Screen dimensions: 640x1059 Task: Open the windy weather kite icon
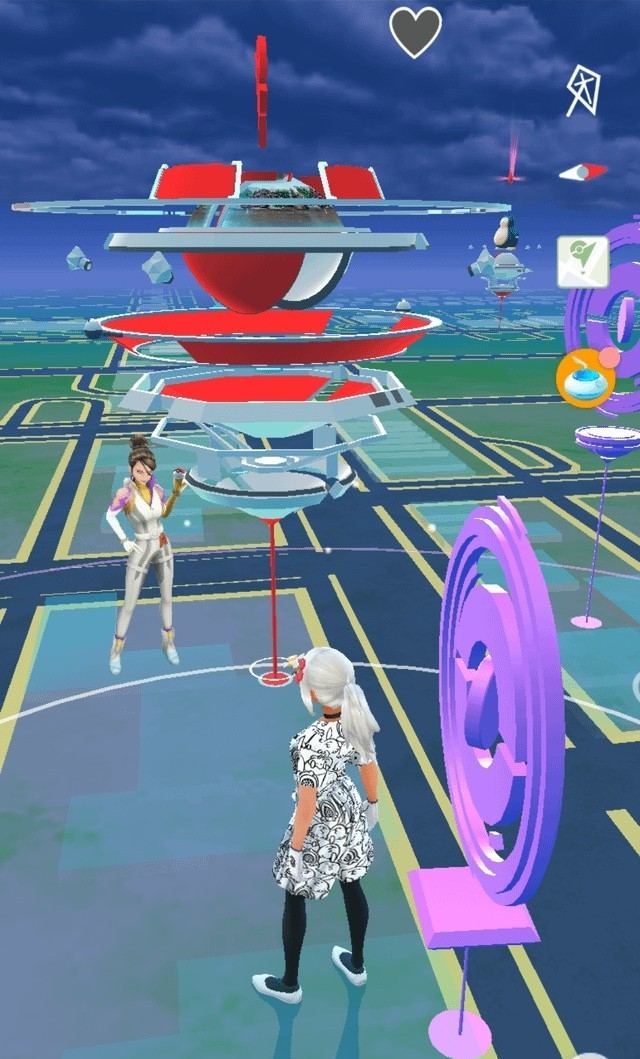pos(582,92)
